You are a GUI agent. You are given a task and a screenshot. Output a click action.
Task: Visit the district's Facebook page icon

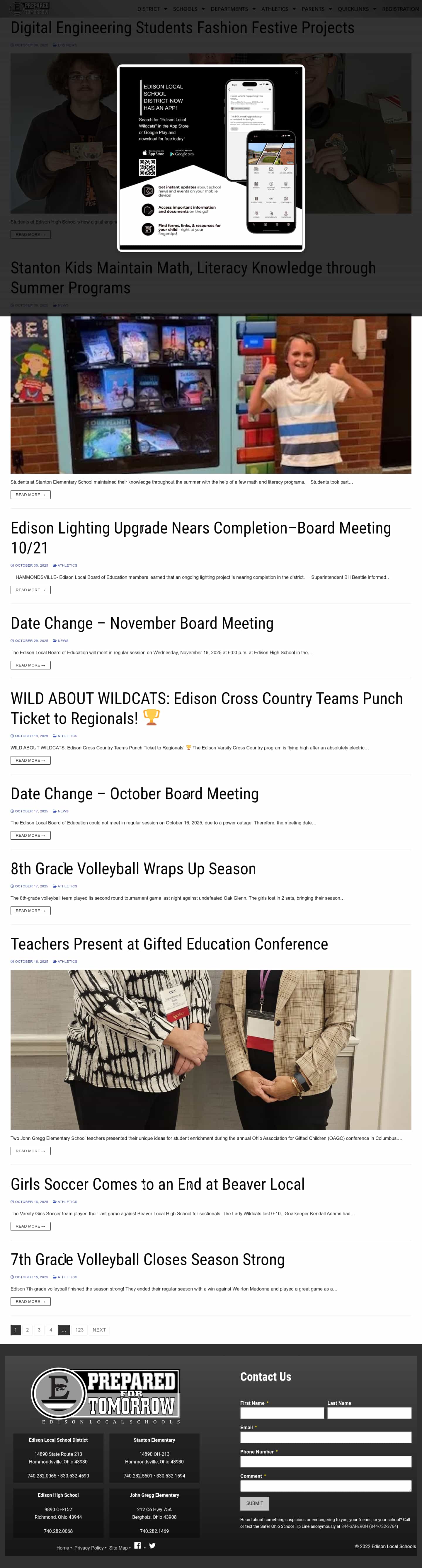138,1545
